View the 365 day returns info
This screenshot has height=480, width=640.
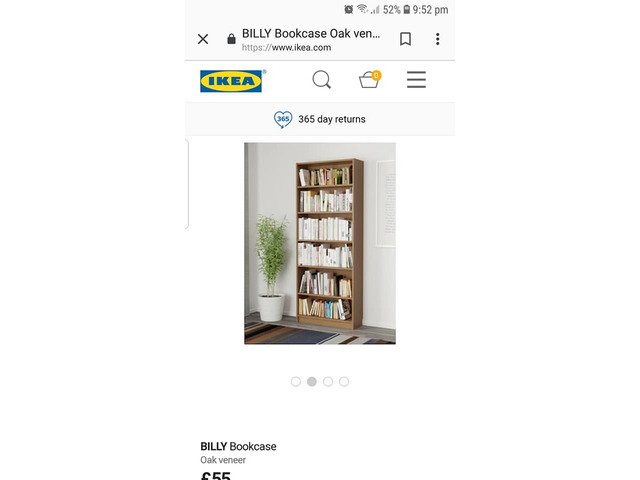pyautogui.click(x=320, y=119)
